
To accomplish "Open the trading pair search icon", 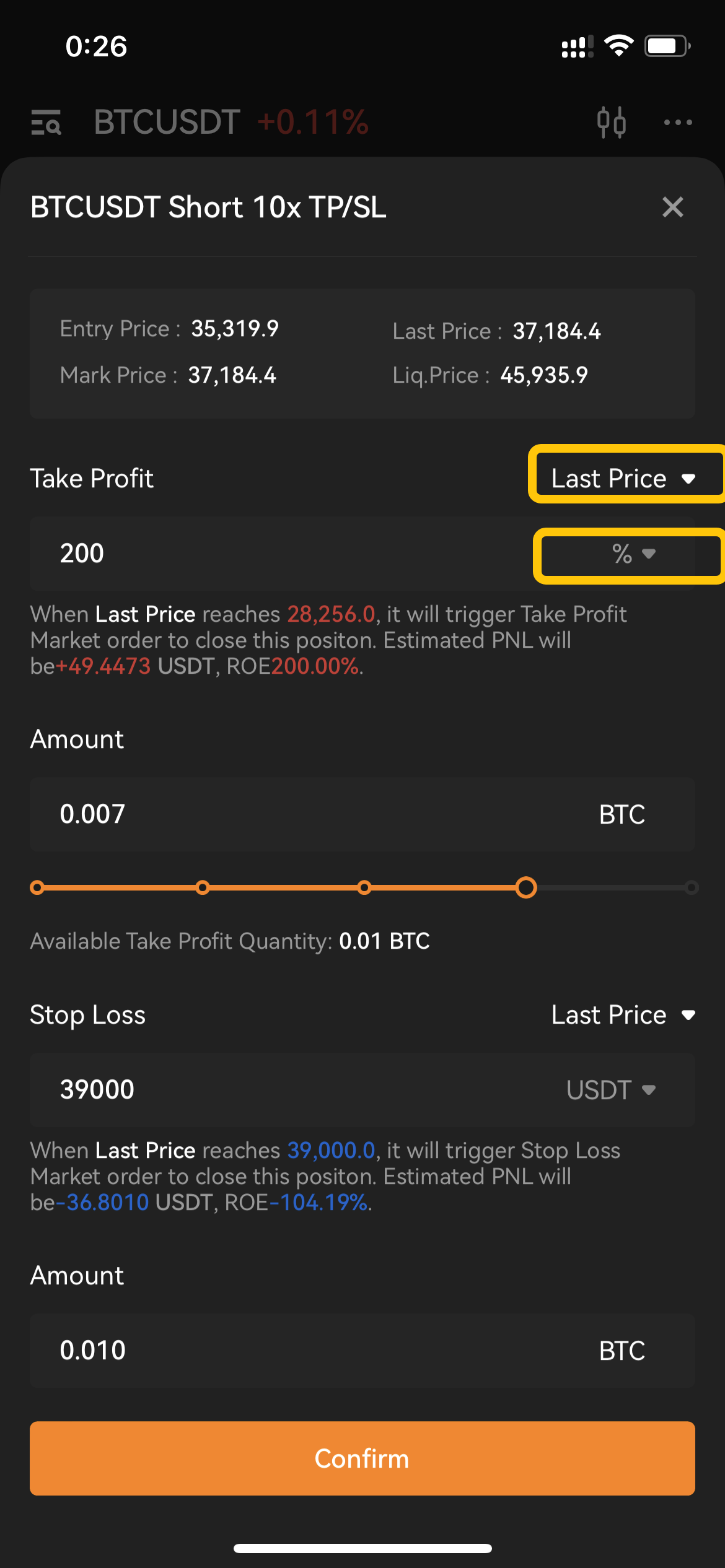I will tap(46, 122).
